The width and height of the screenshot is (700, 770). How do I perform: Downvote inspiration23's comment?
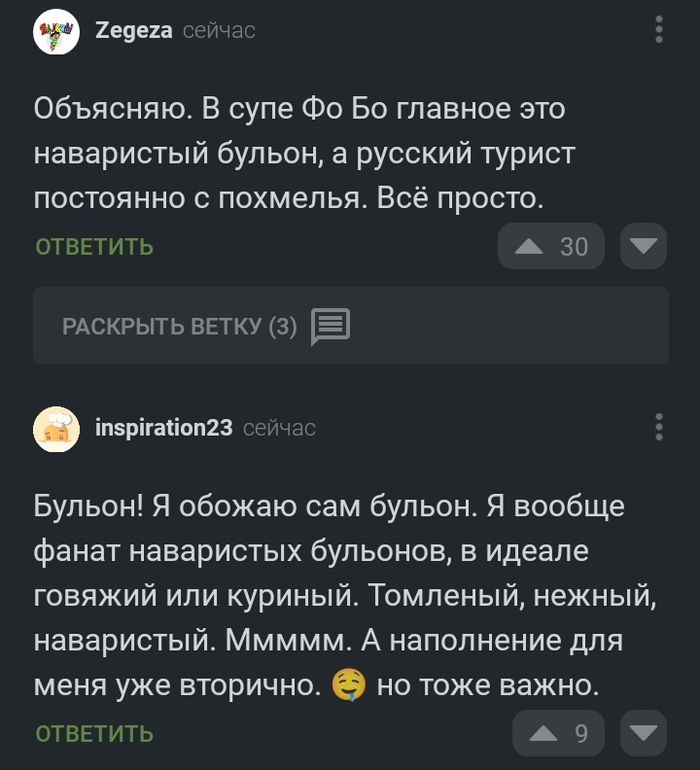coord(643,734)
